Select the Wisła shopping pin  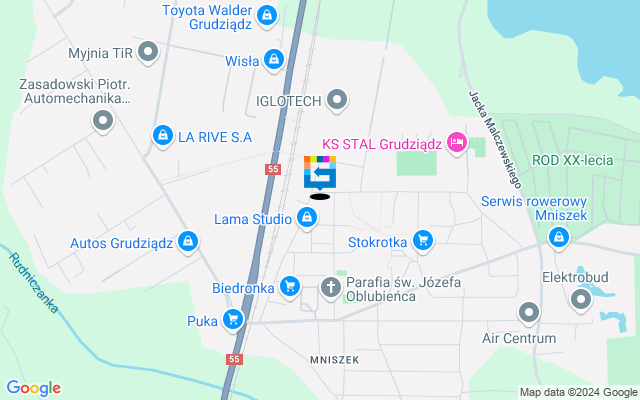click(x=273, y=59)
